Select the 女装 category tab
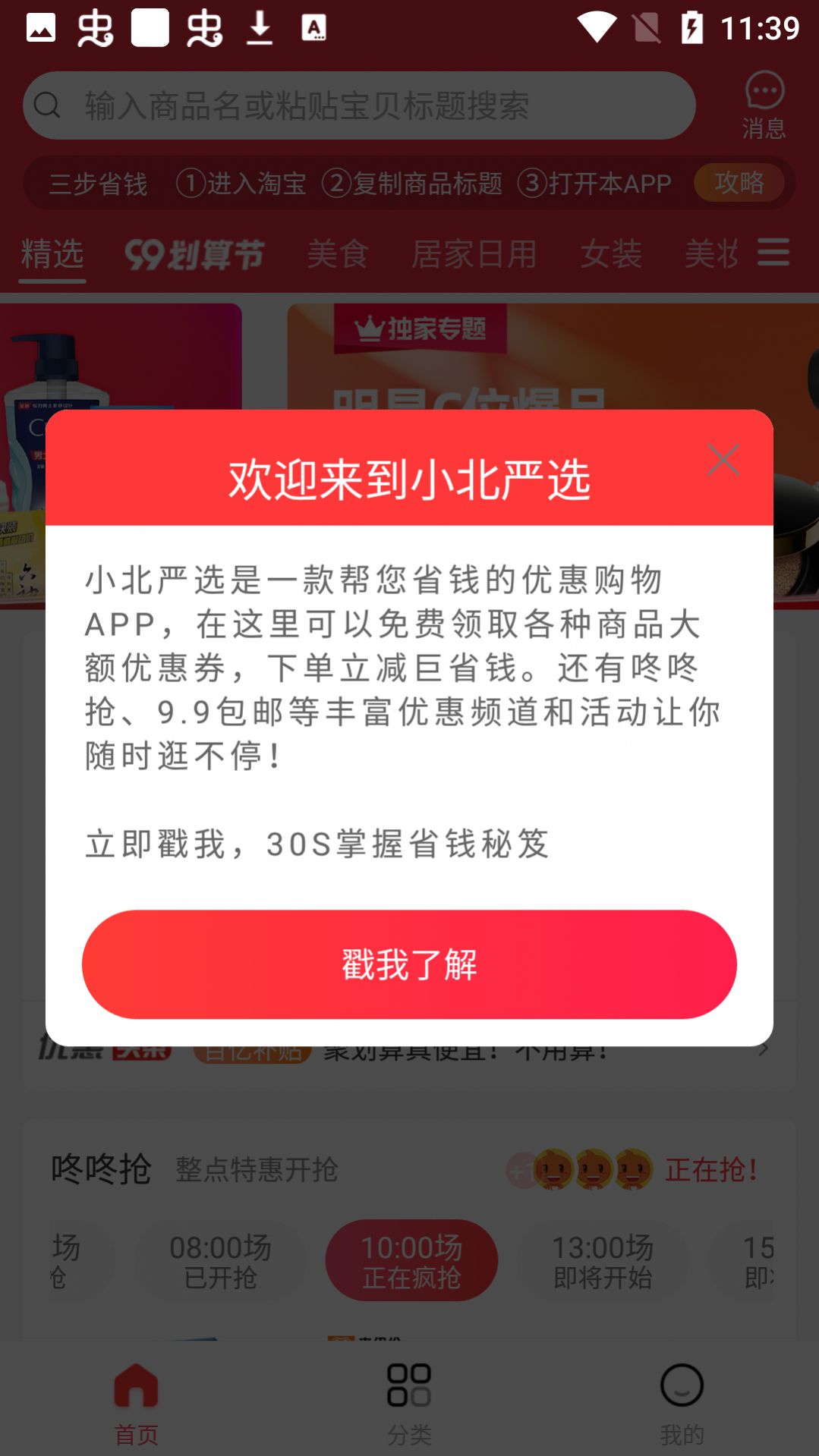 coord(611,253)
